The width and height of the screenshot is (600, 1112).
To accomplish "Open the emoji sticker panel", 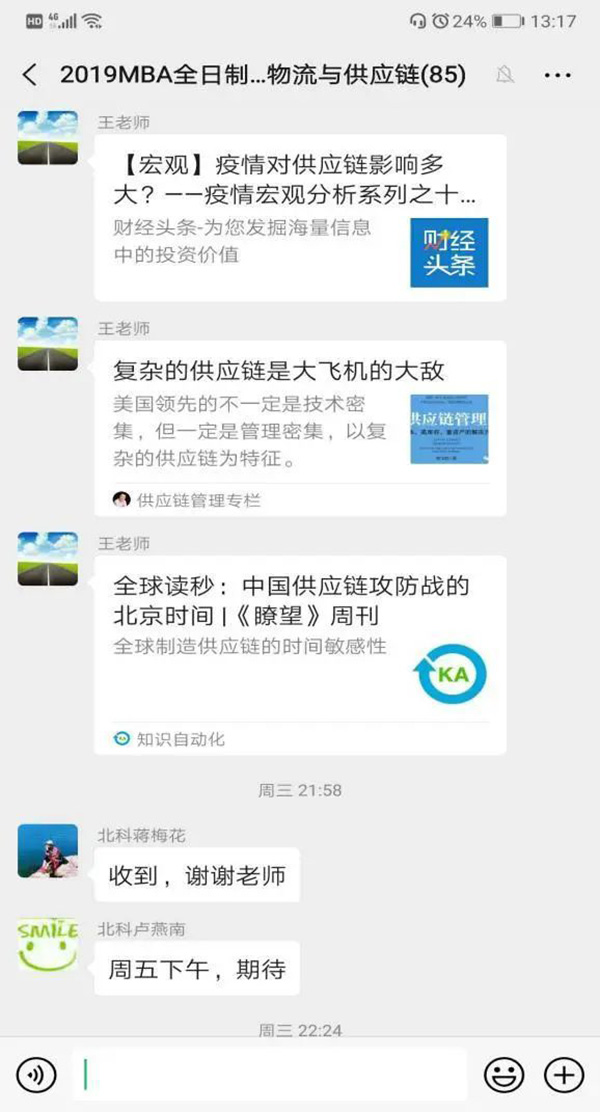I will pyautogui.click(x=504, y=1075).
